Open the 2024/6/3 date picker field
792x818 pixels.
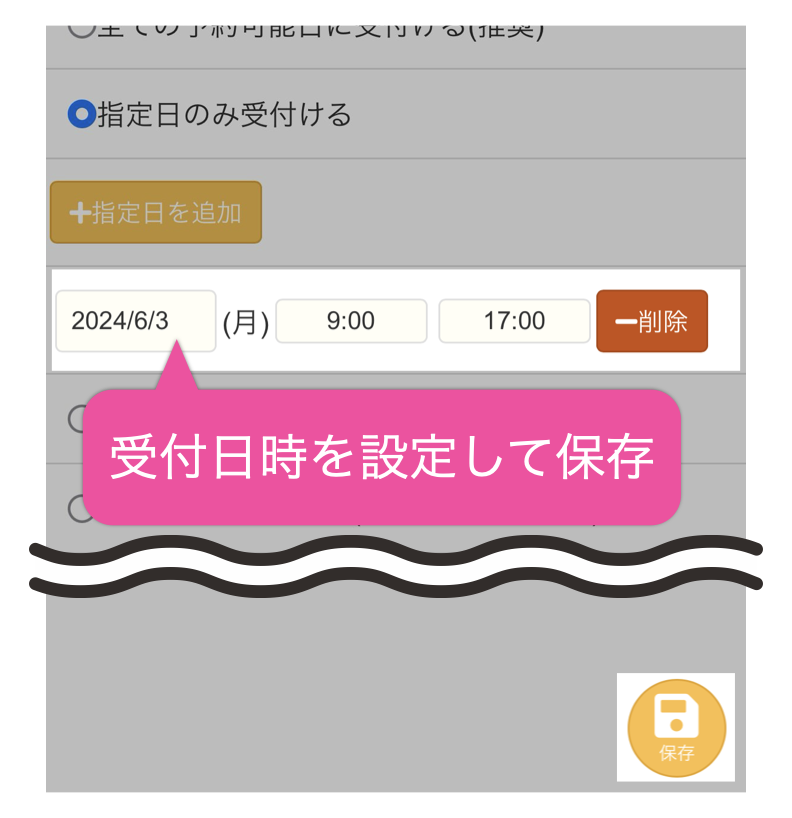point(135,321)
